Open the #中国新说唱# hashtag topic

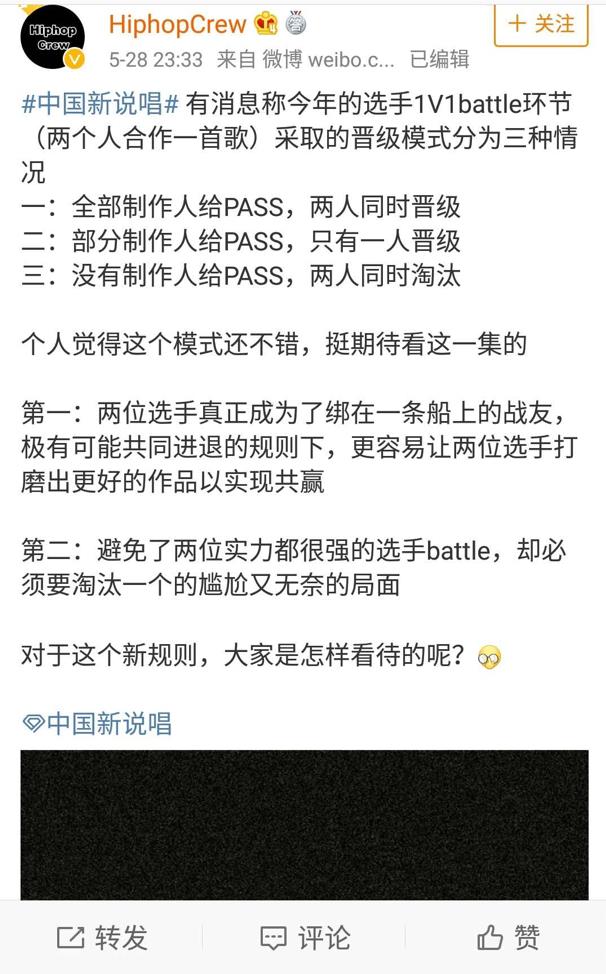pyautogui.click(x=100, y=103)
